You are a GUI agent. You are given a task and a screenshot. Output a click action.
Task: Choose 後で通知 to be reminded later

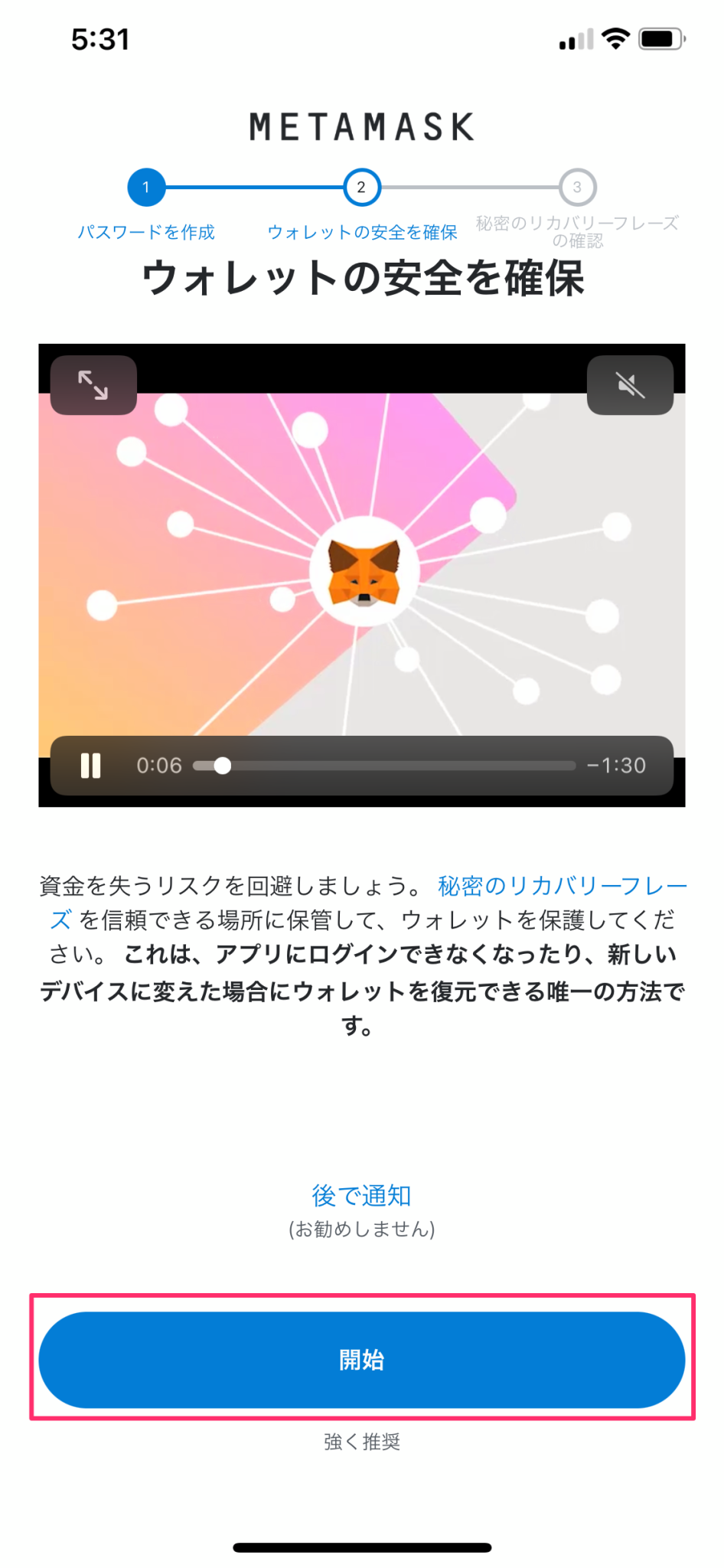coord(361,1194)
